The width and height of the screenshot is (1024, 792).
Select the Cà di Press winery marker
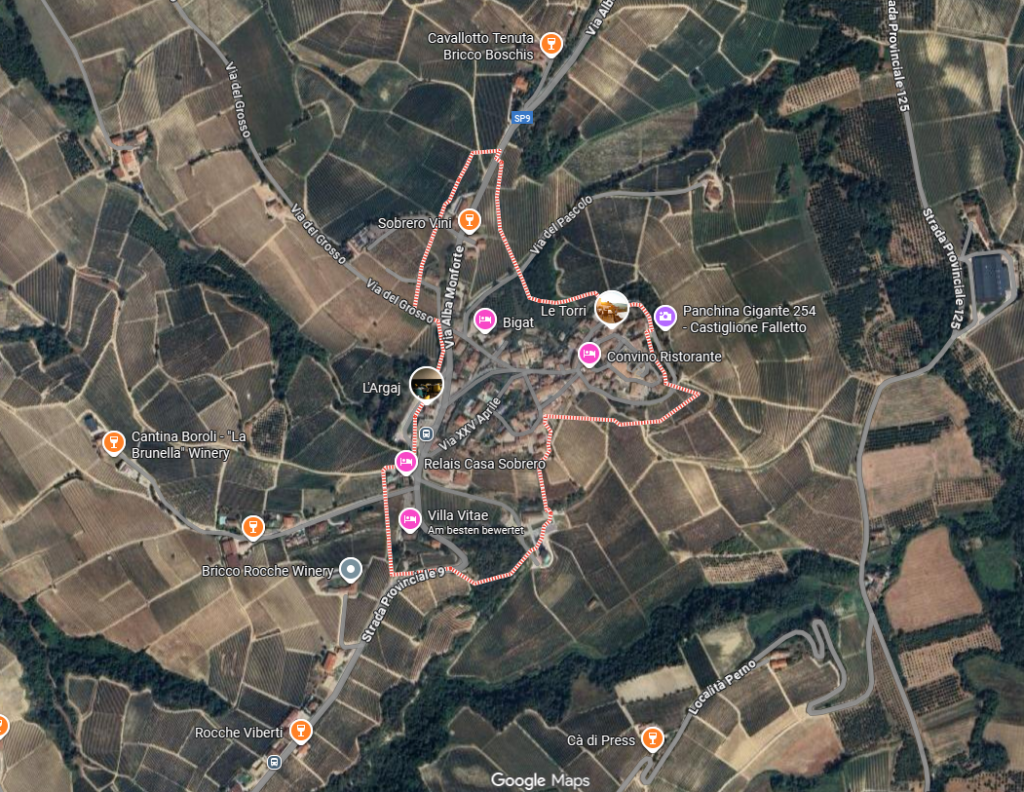tap(652, 739)
